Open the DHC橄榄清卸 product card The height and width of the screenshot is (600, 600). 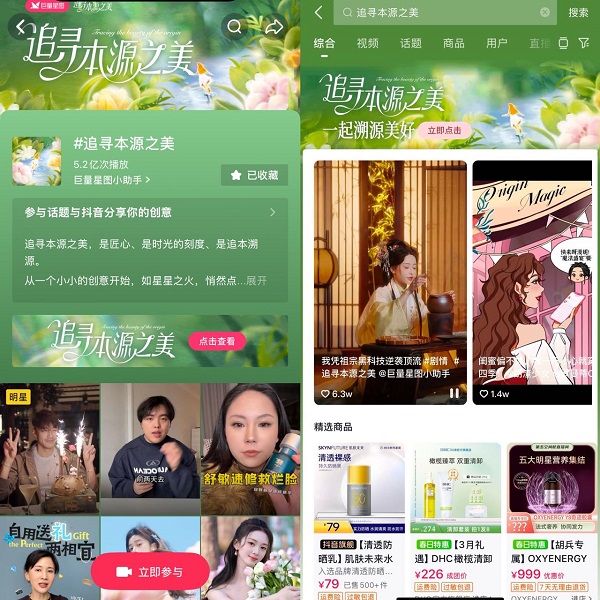(457, 520)
